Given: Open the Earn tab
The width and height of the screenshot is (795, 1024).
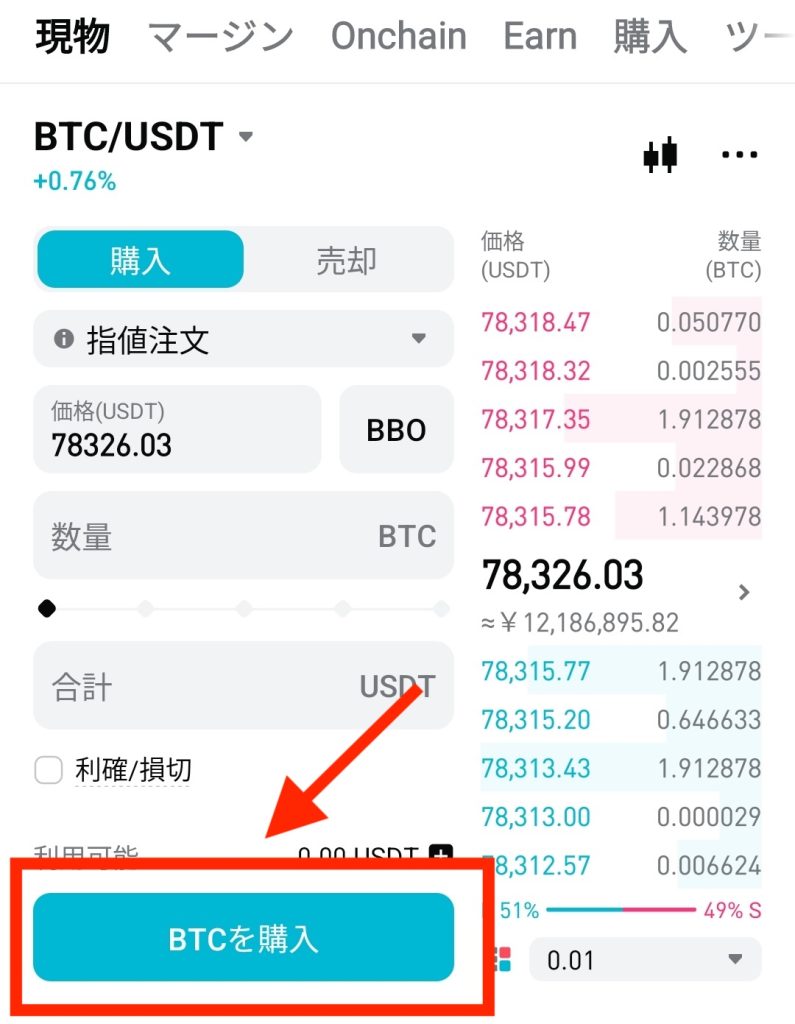Looking at the screenshot, I should pyautogui.click(x=540, y=37).
